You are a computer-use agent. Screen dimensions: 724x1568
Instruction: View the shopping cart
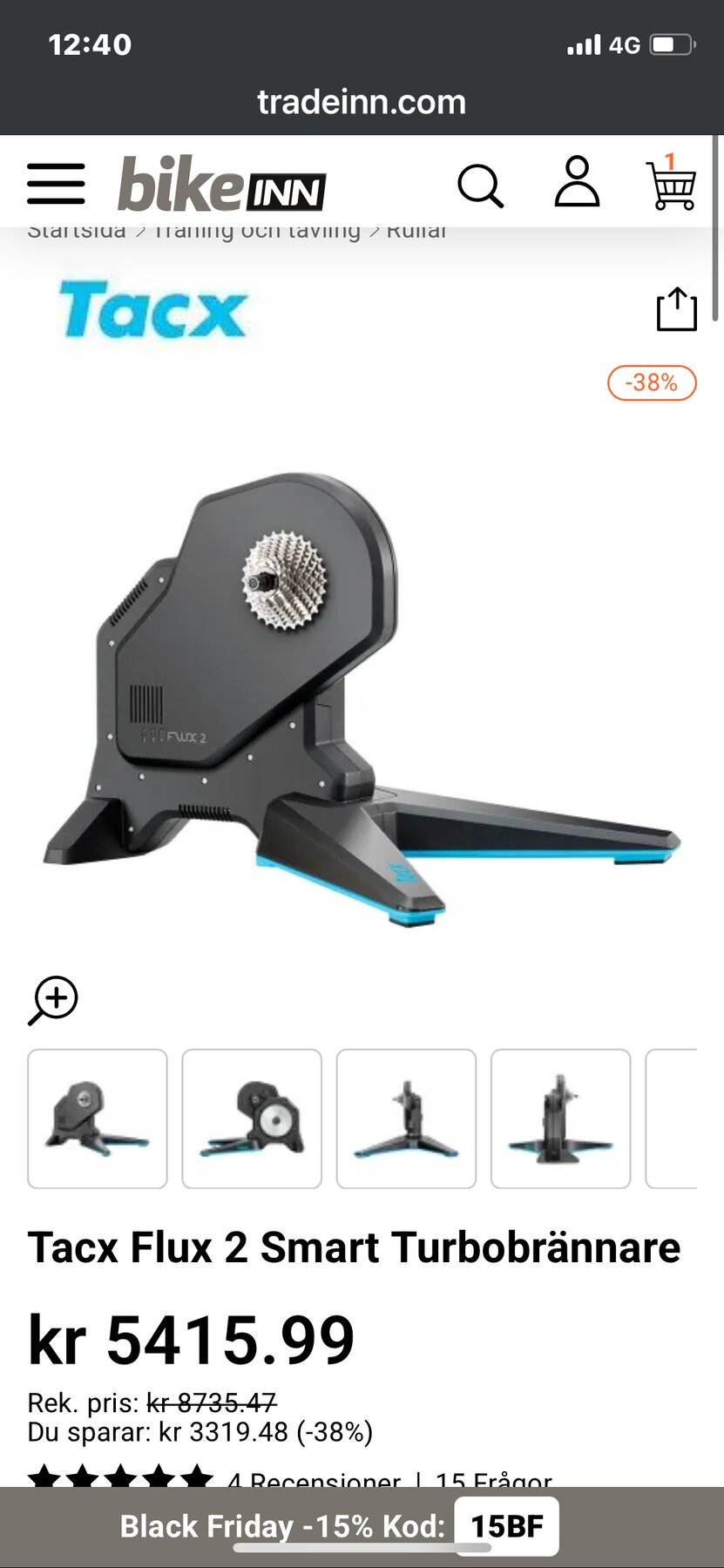click(x=670, y=184)
